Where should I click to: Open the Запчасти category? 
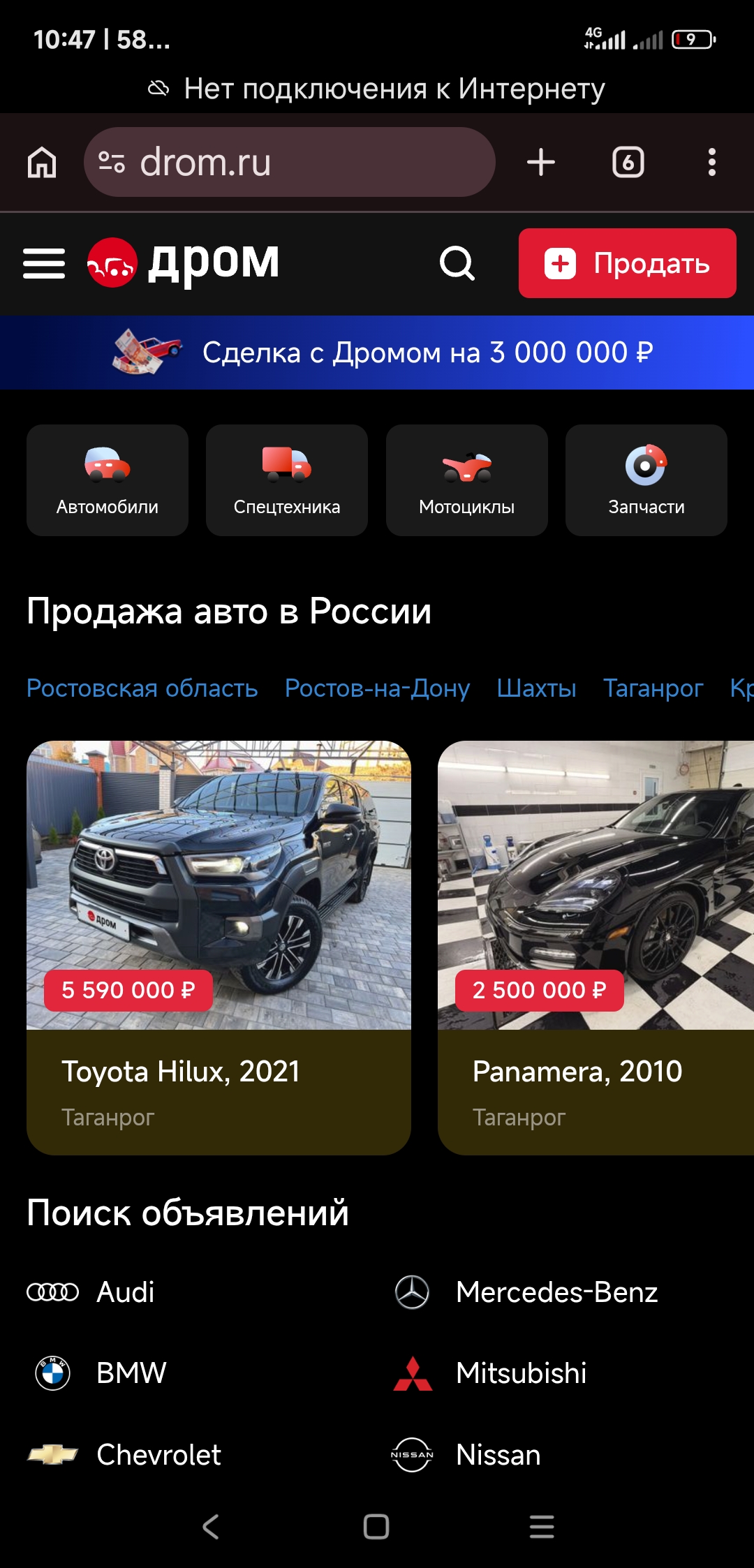[646, 480]
